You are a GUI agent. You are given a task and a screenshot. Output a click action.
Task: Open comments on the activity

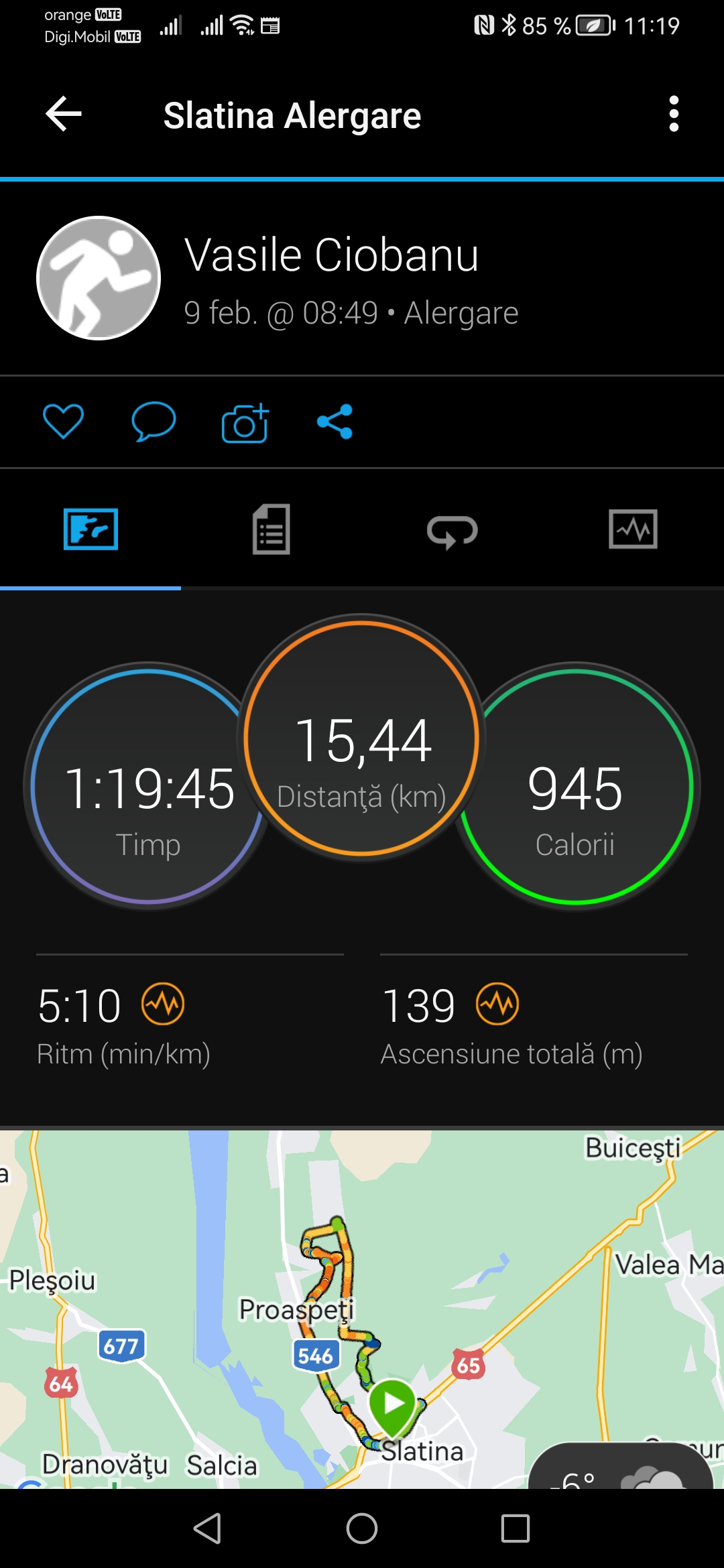[154, 421]
